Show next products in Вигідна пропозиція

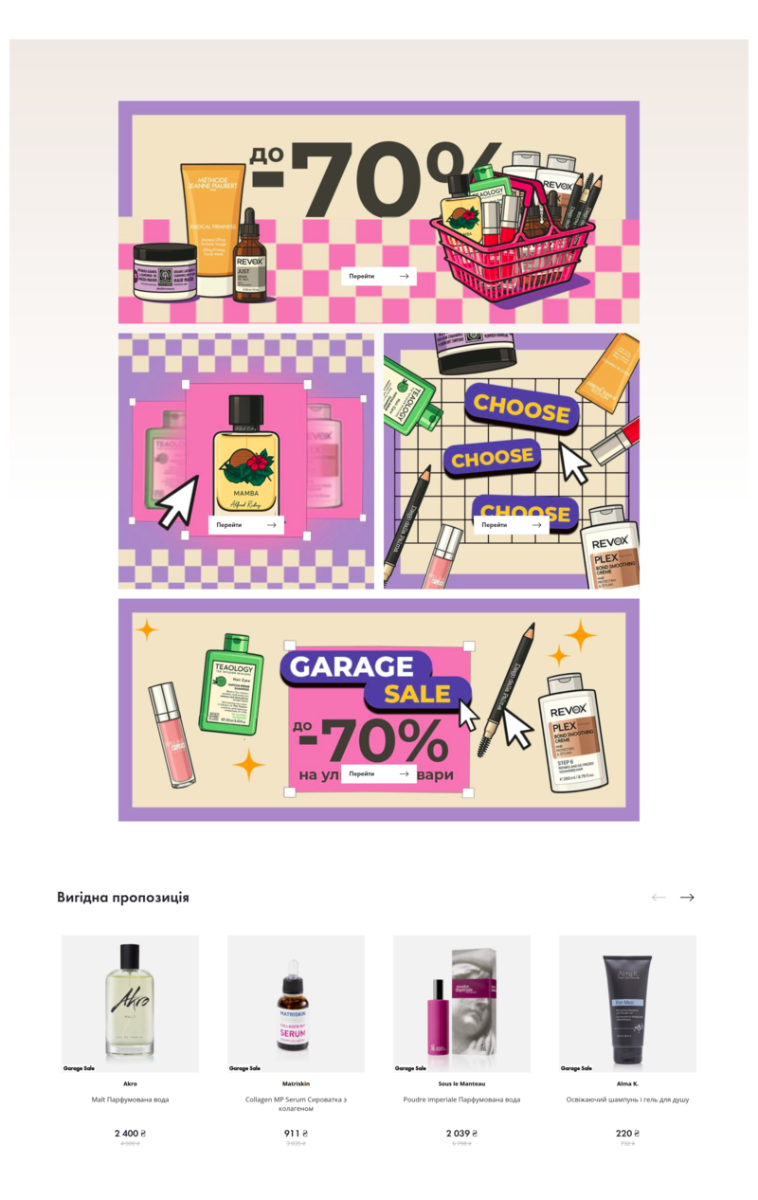[x=687, y=897]
